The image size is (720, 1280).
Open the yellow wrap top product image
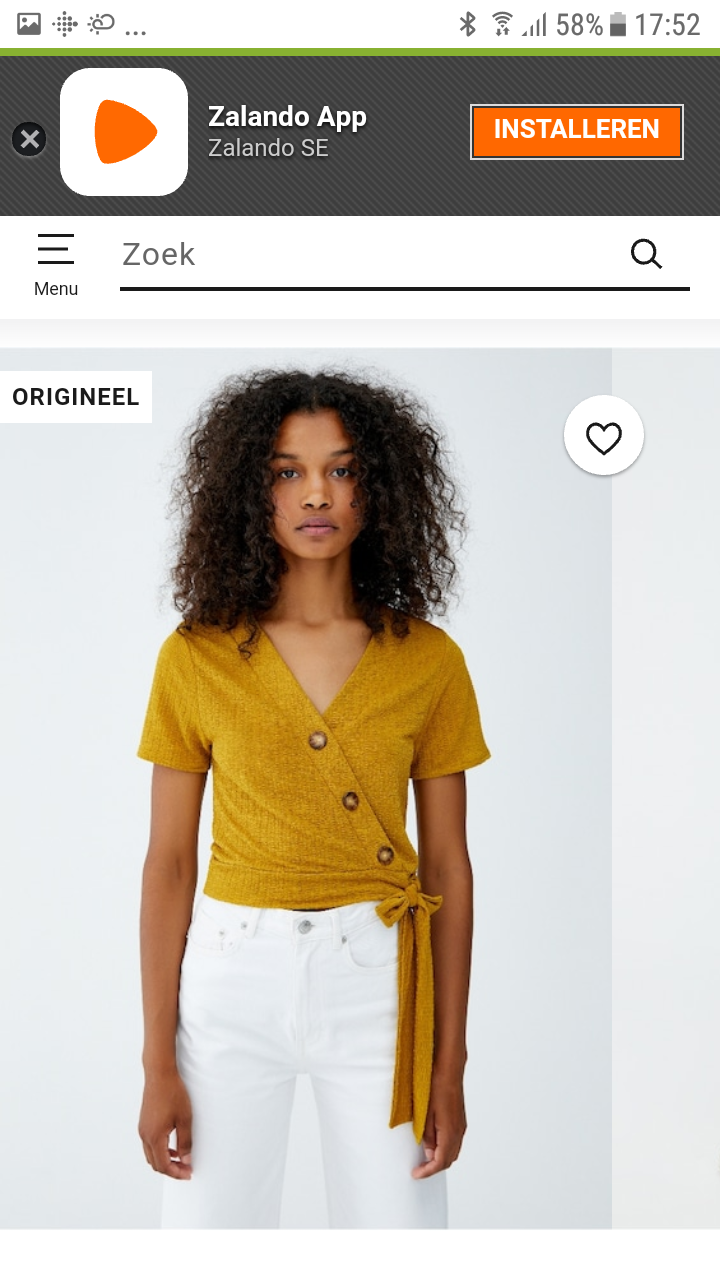(306, 788)
